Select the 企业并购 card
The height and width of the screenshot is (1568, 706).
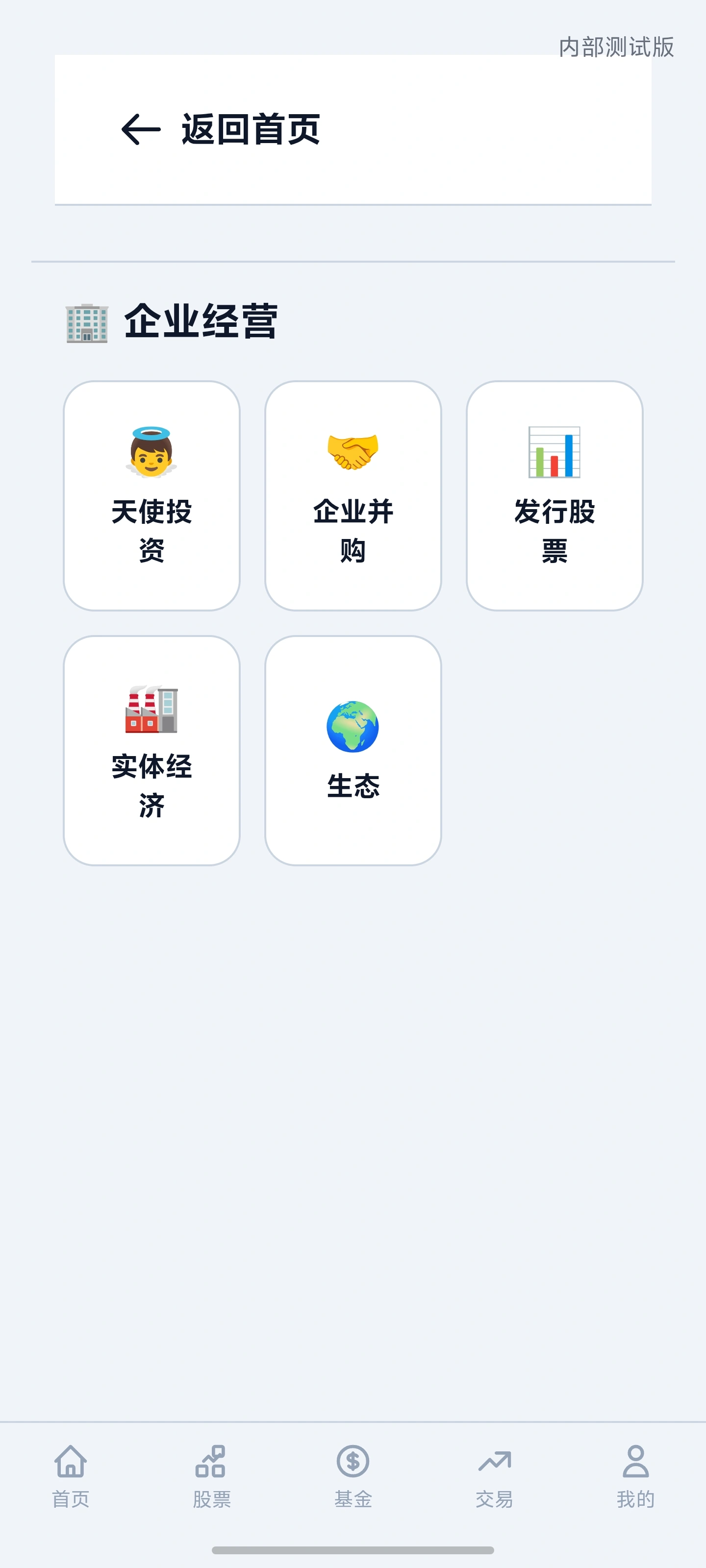click(x=353, y=495)
